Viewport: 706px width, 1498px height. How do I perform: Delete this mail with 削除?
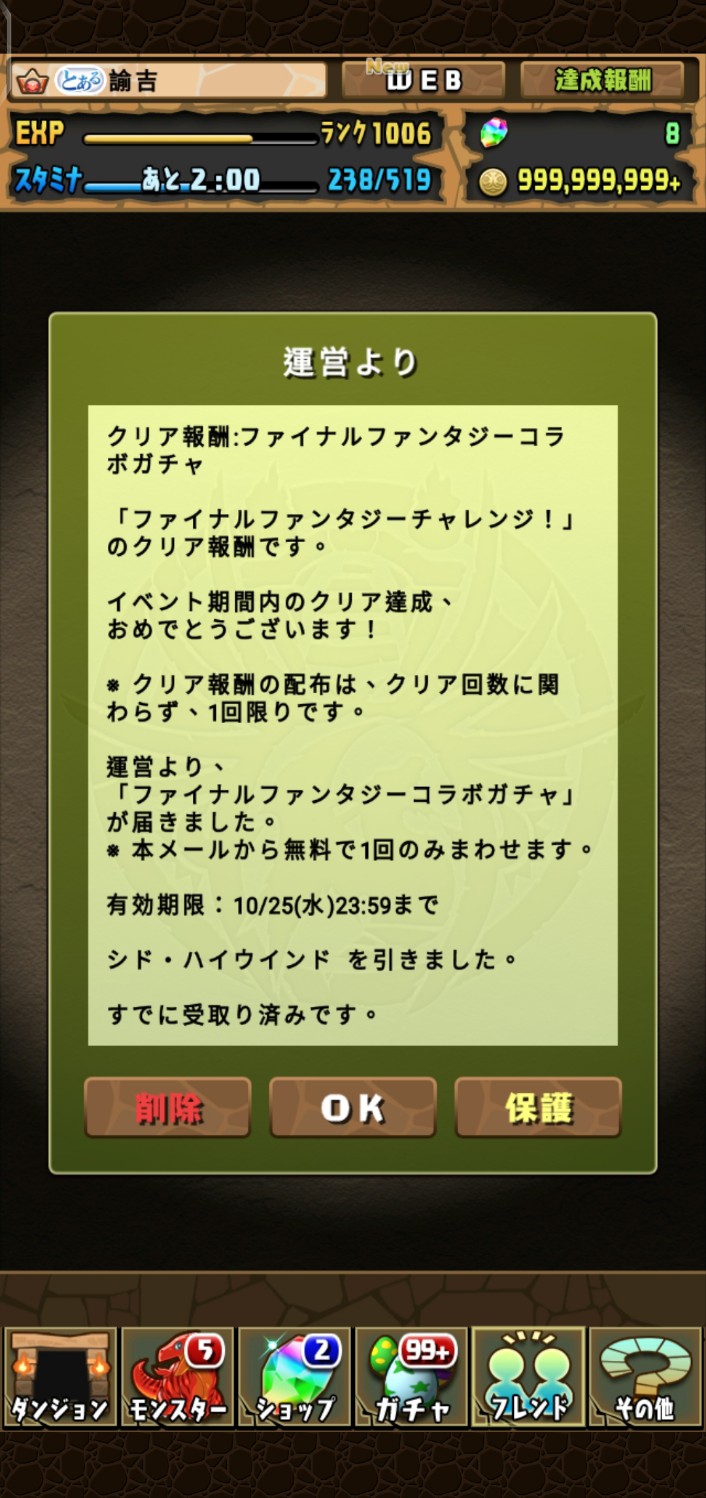click(167, 1108)
